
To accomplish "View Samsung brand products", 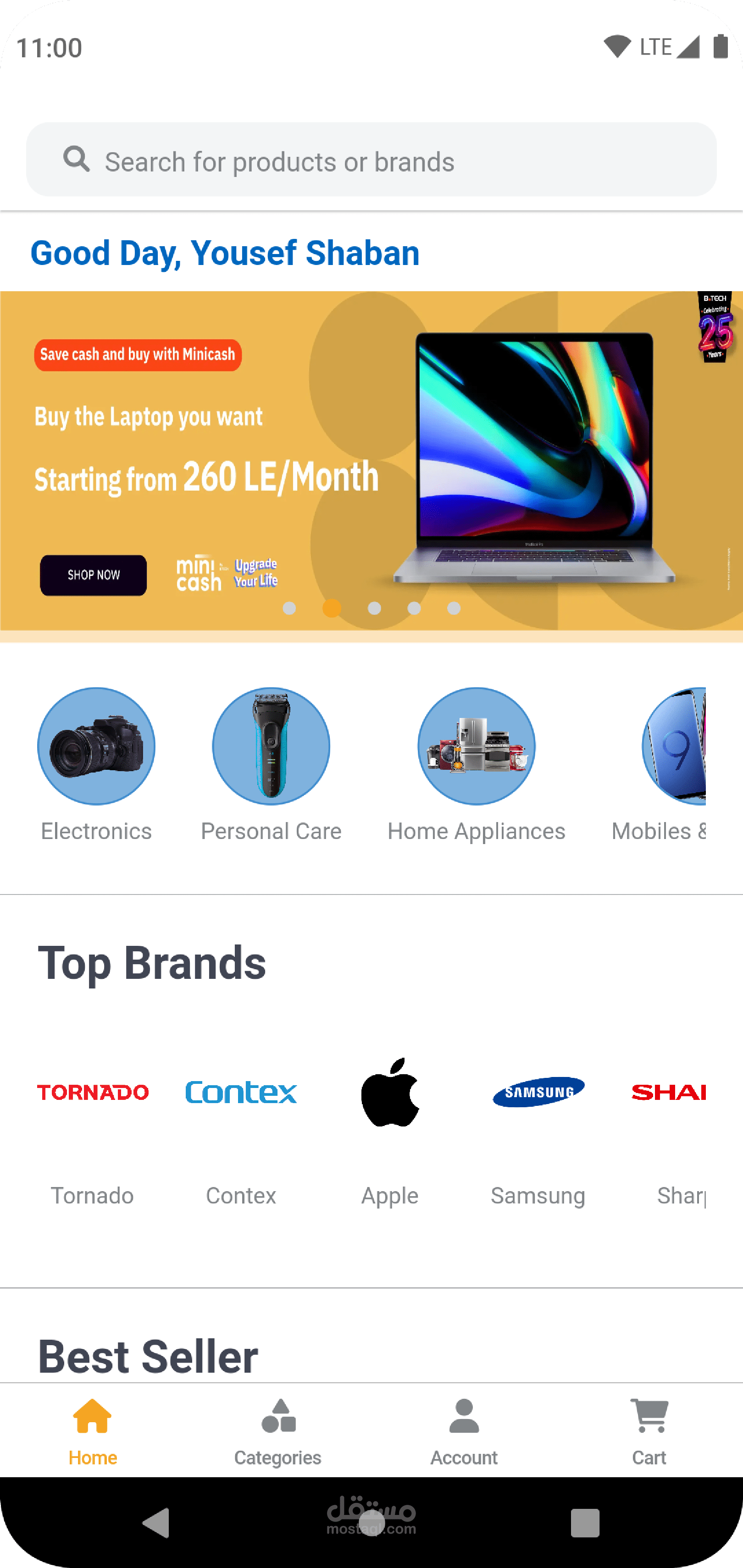I will point(538,1132).
